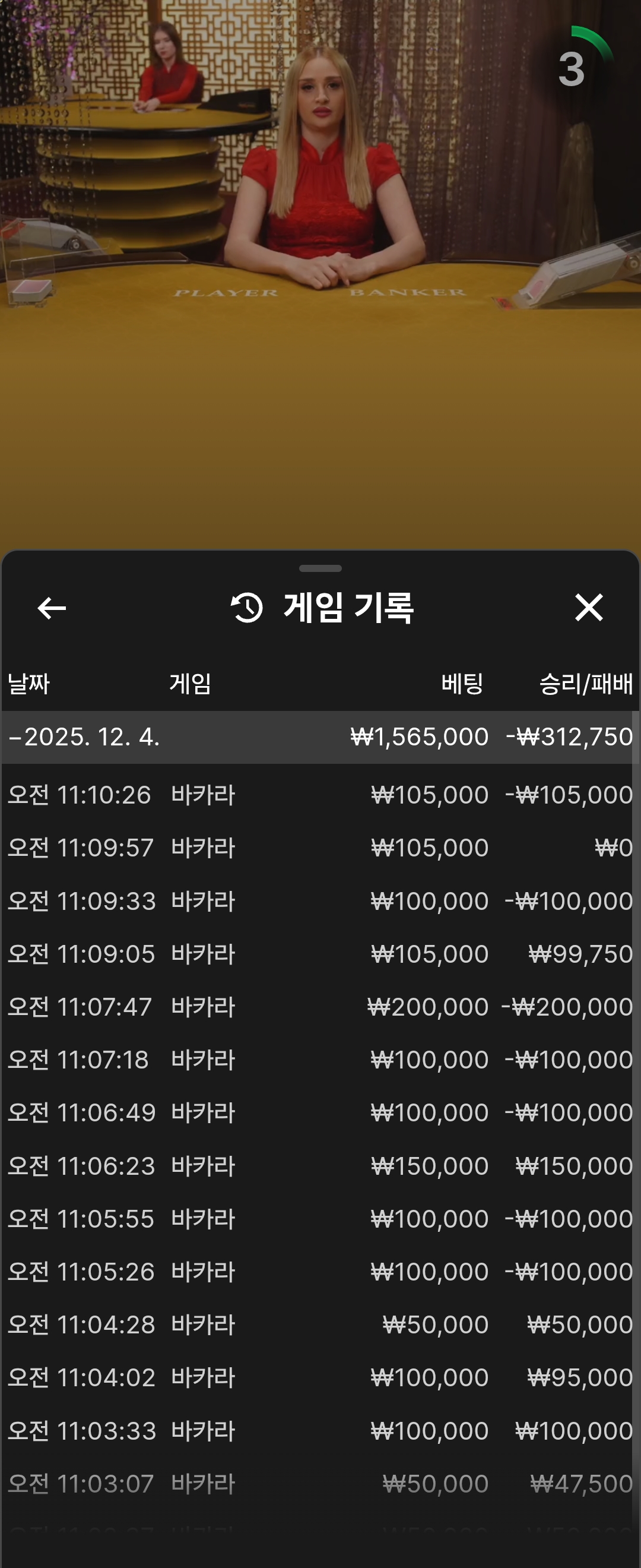Show details for the 오전 11:06:23 round
Screen dimensions: 641x1568
click(320, 1166)
